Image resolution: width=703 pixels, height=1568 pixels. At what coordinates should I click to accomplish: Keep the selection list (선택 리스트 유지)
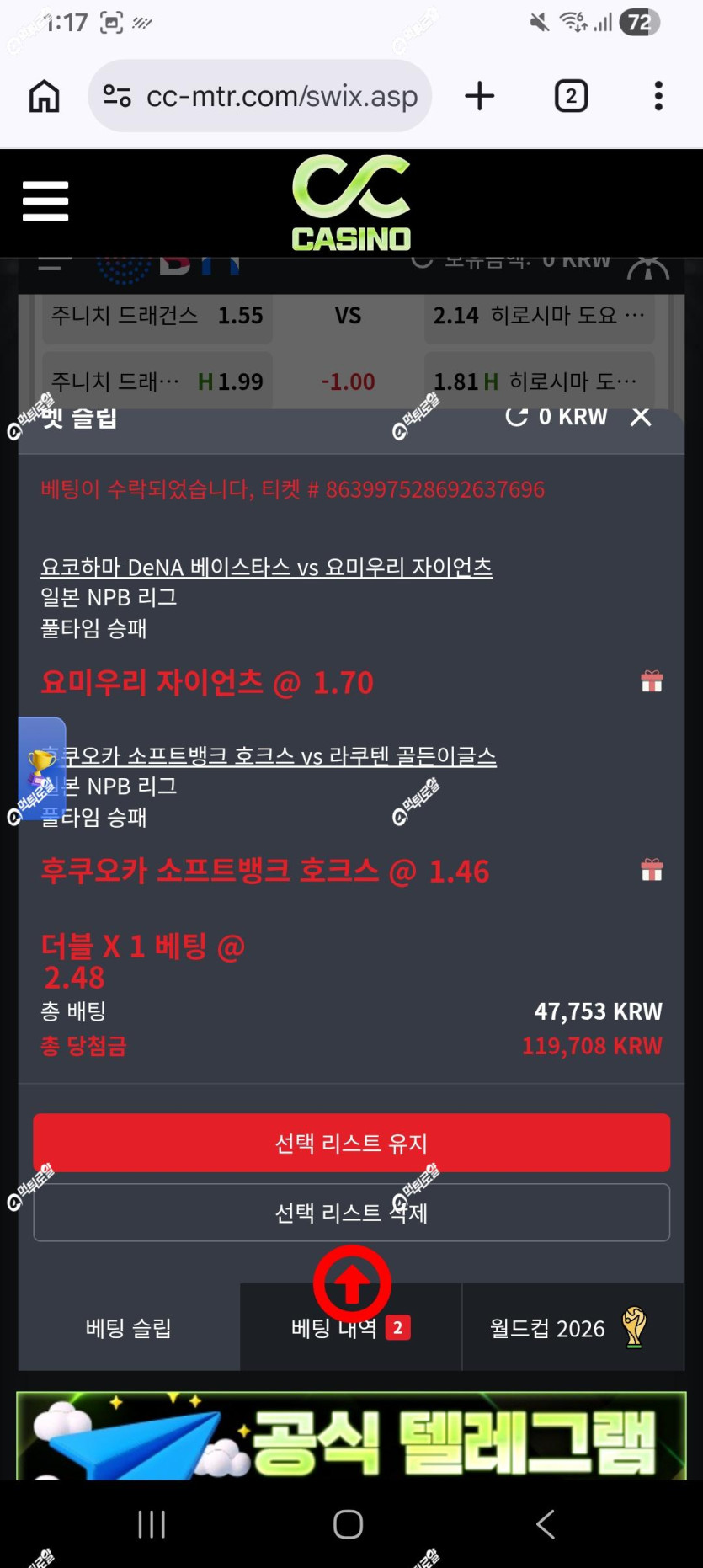(x=352, y=1143)
